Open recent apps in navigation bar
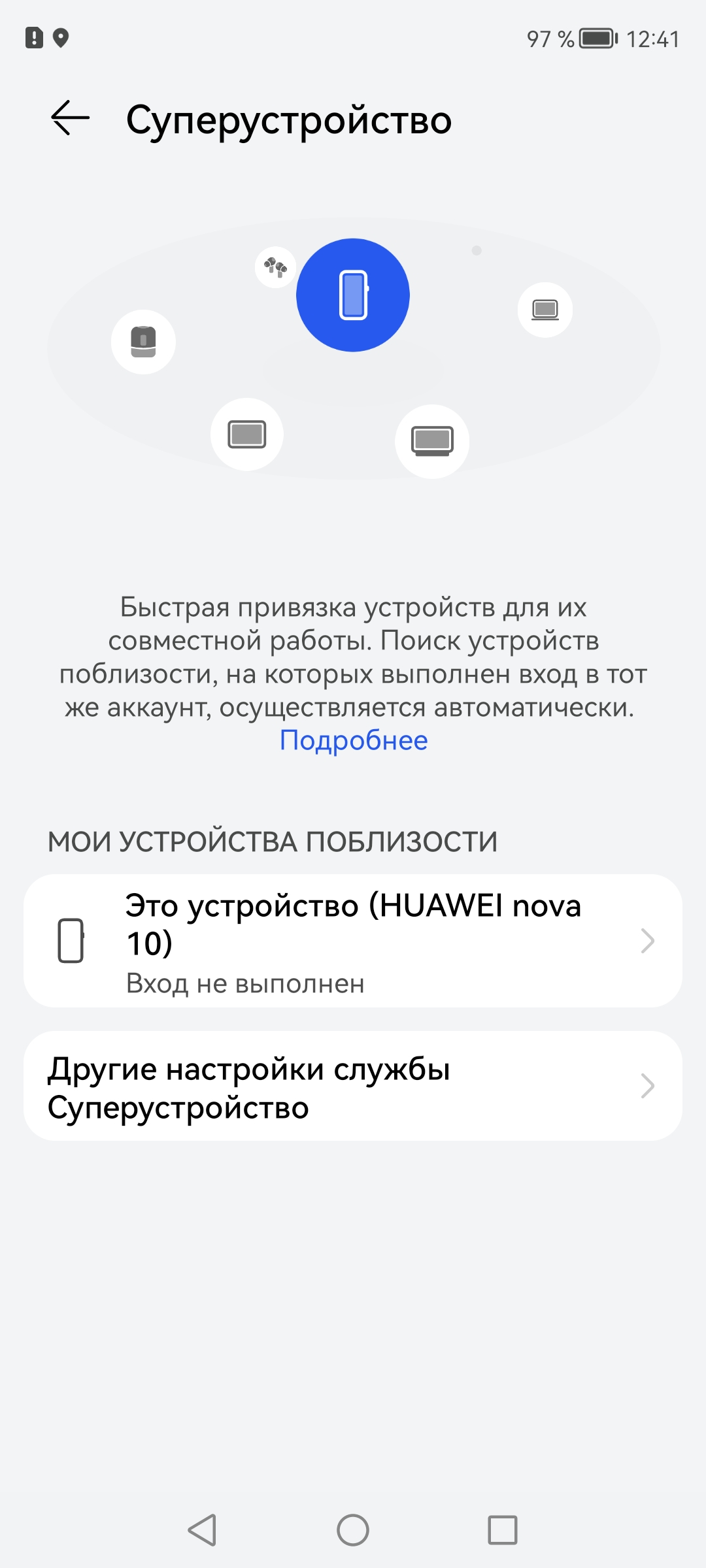The width and height of the screenshot is (706, 1568). coord(503,1530)
